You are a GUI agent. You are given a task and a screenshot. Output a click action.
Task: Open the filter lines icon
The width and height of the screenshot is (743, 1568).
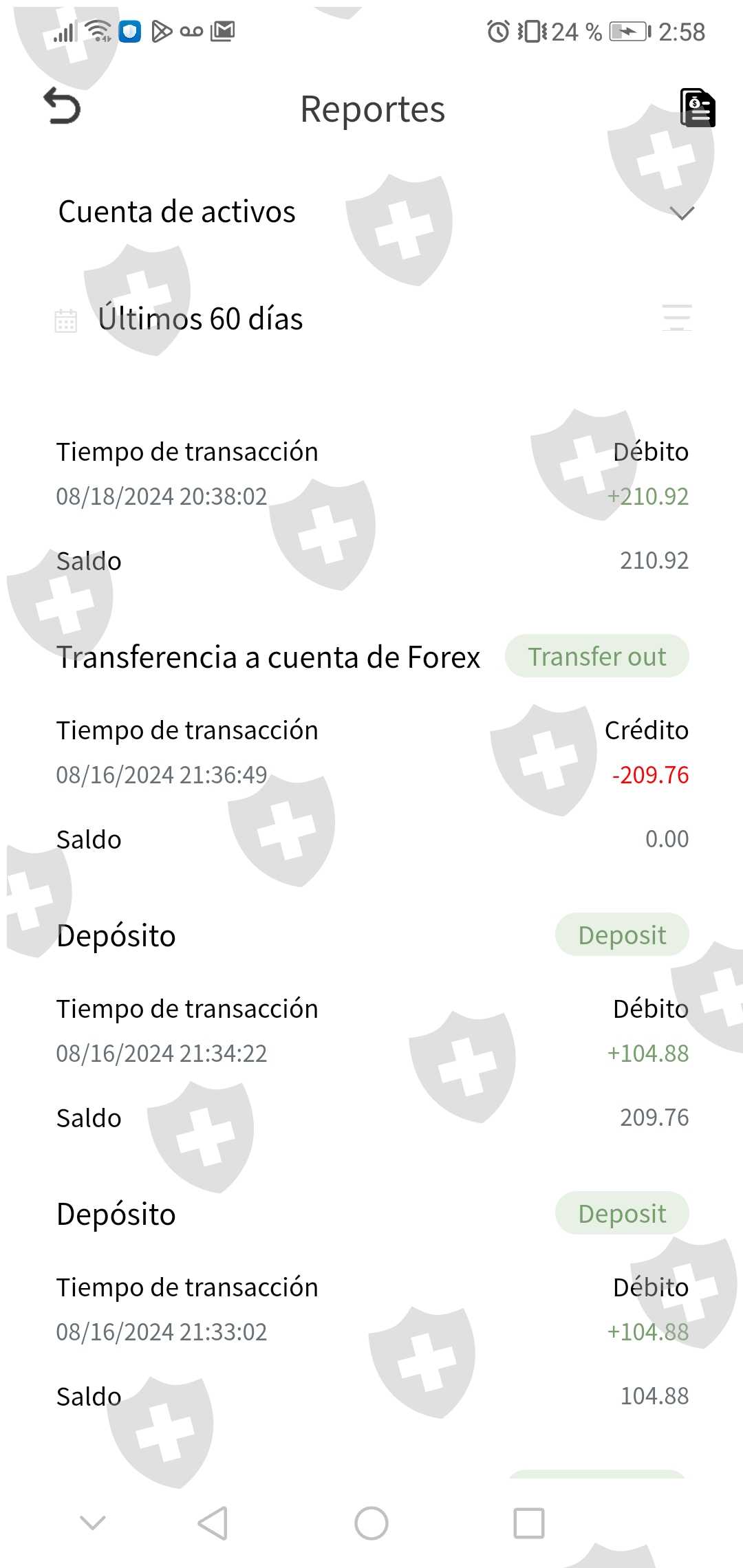pos(677,318)
